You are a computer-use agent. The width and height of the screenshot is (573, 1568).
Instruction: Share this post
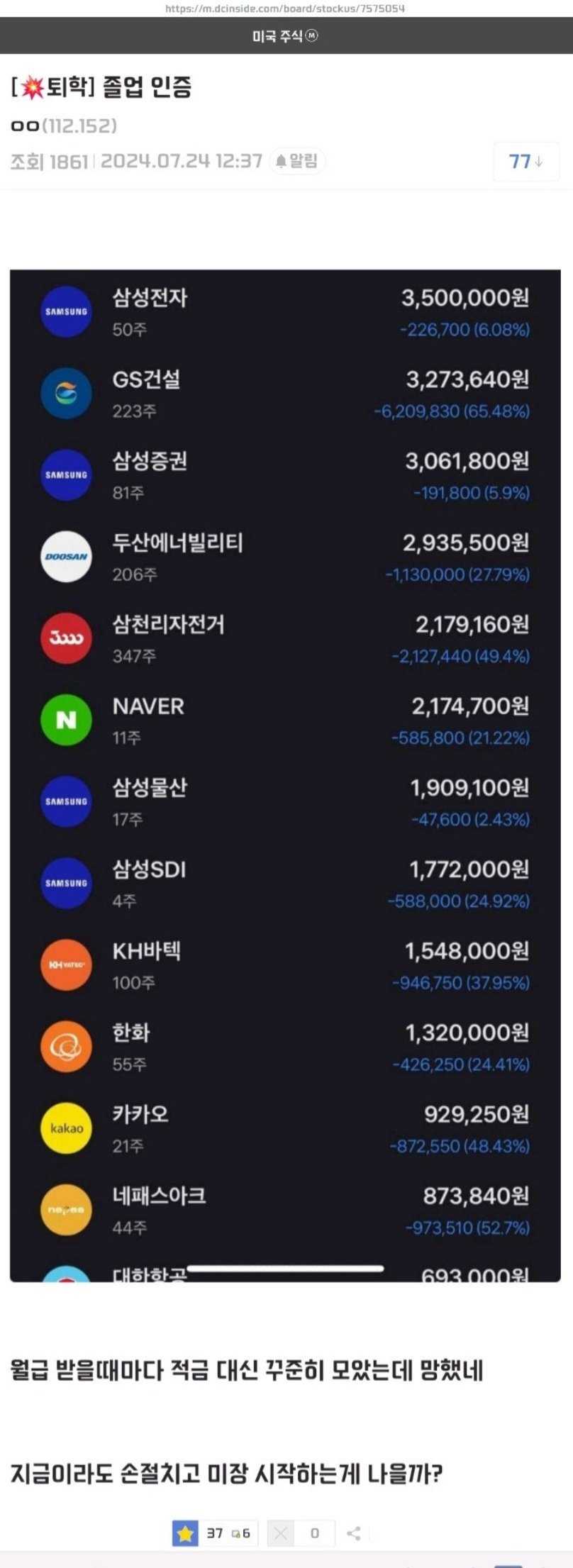tap(354, 1533)
